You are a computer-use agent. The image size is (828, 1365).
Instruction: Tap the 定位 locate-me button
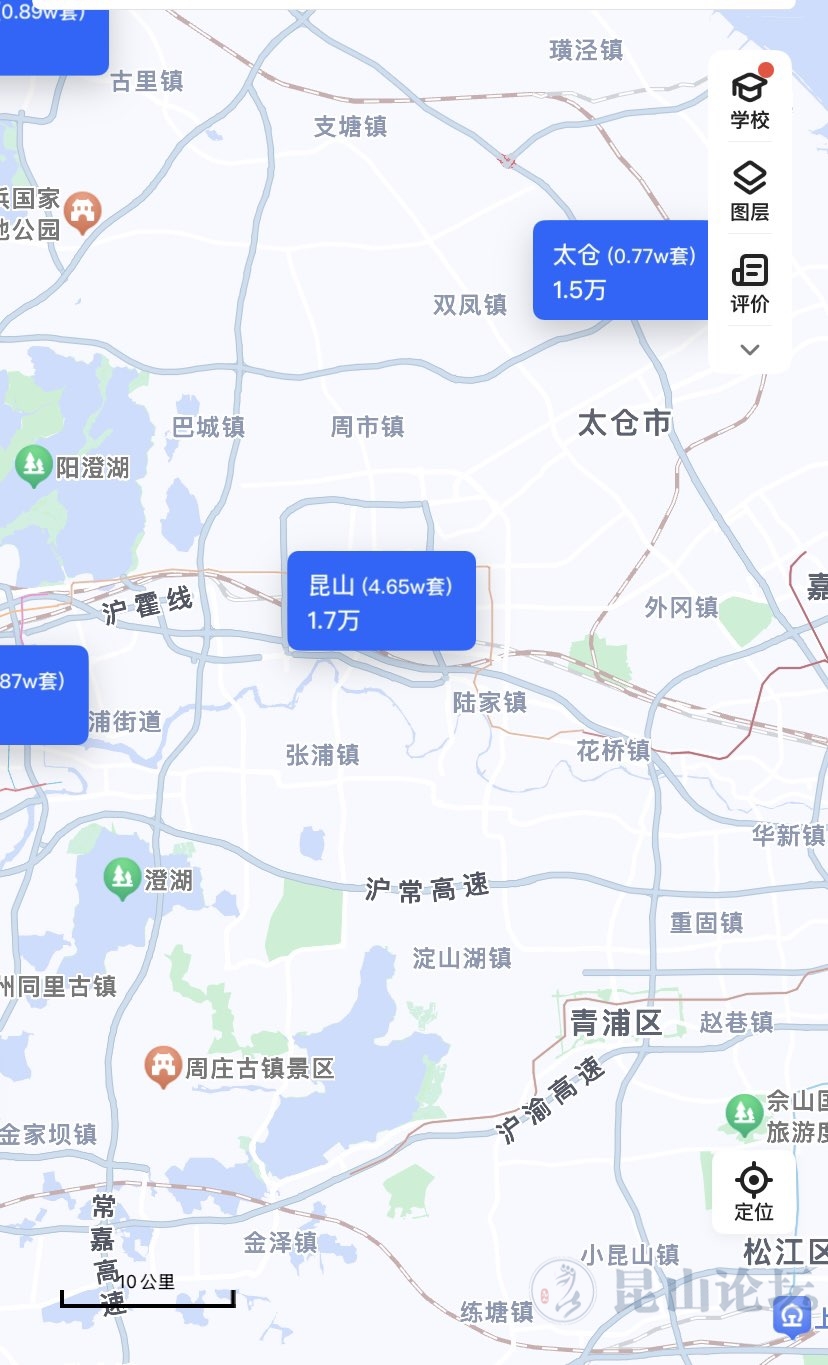click(x=753, y=1192)
